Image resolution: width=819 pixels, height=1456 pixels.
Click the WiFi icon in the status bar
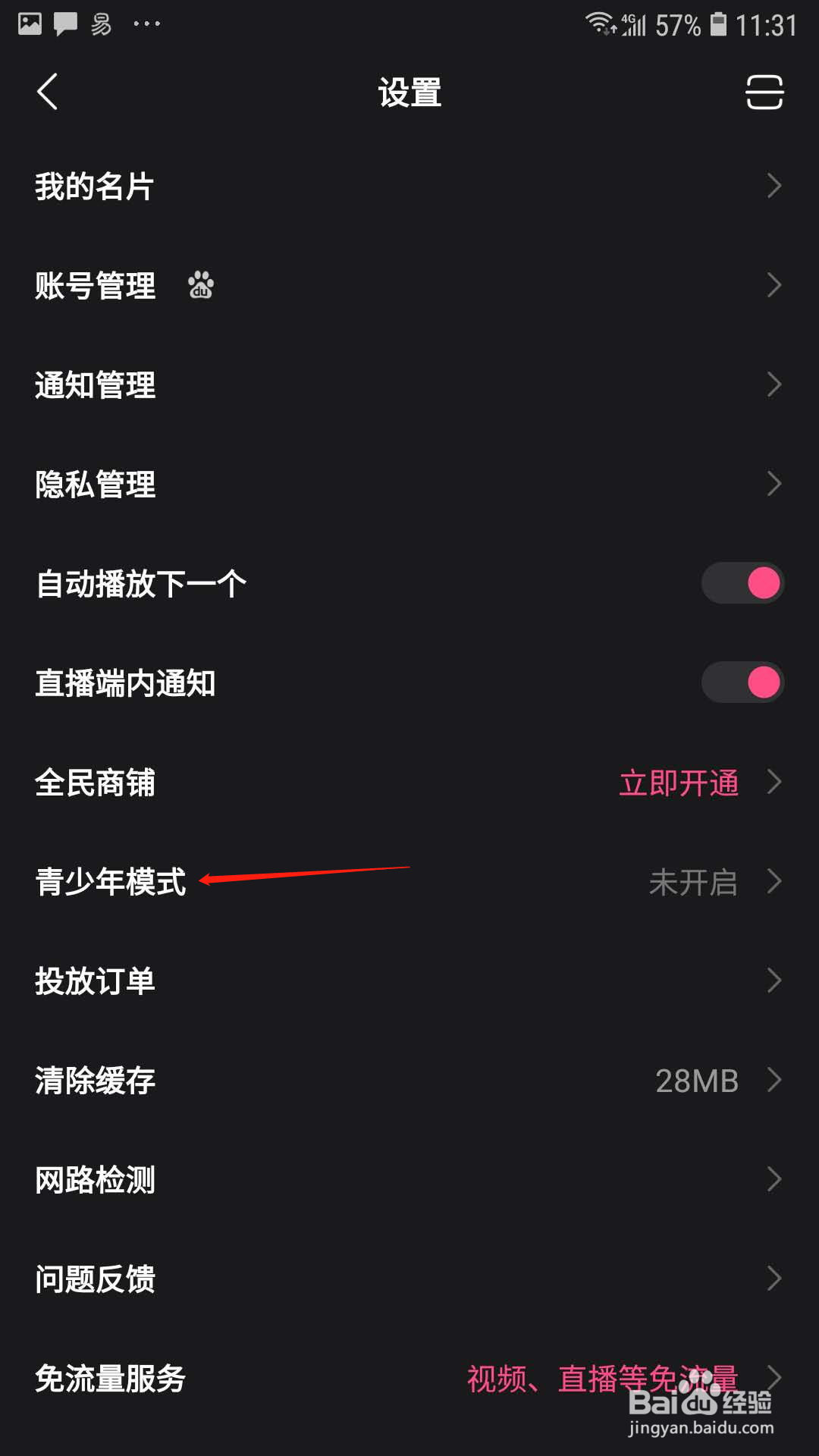pos(600,22)
